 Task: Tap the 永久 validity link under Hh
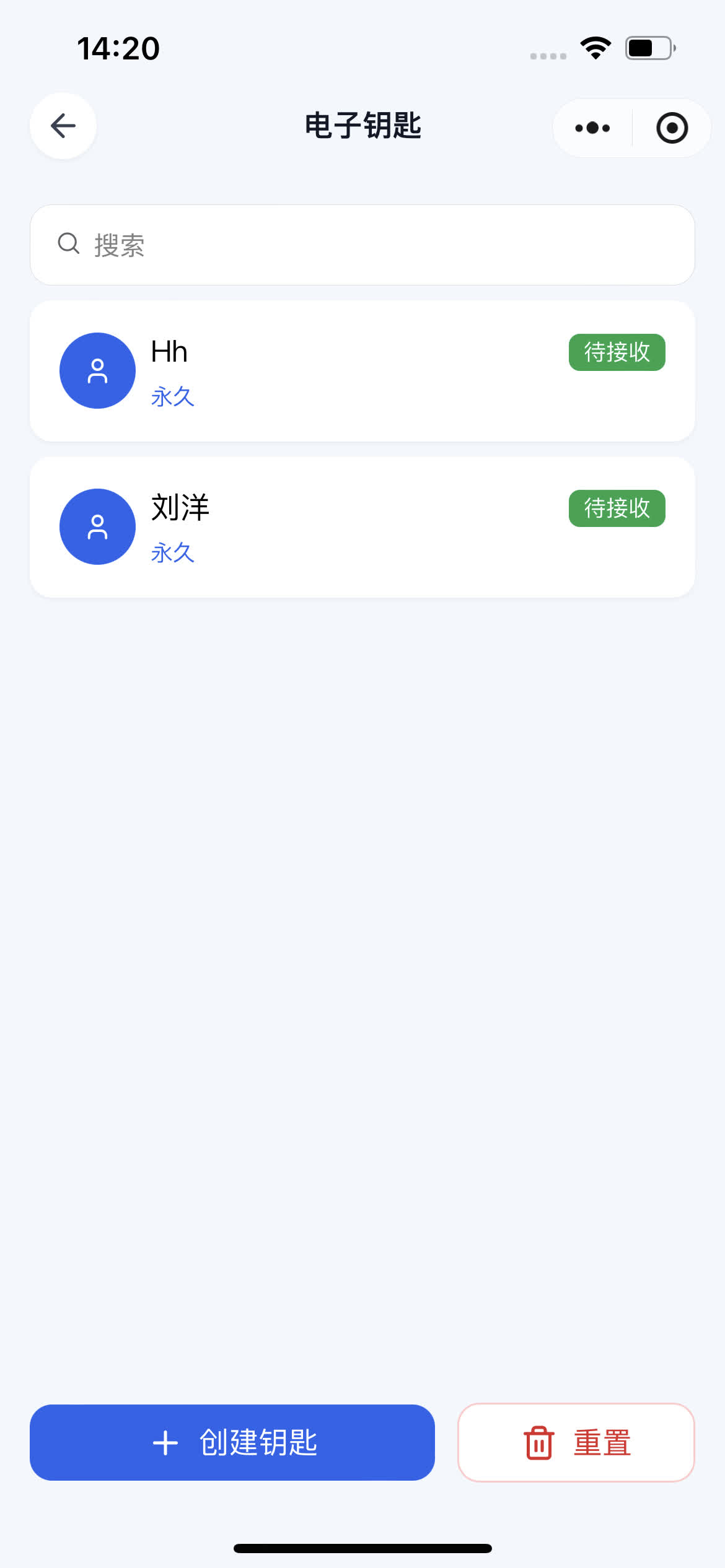(172, 396)
